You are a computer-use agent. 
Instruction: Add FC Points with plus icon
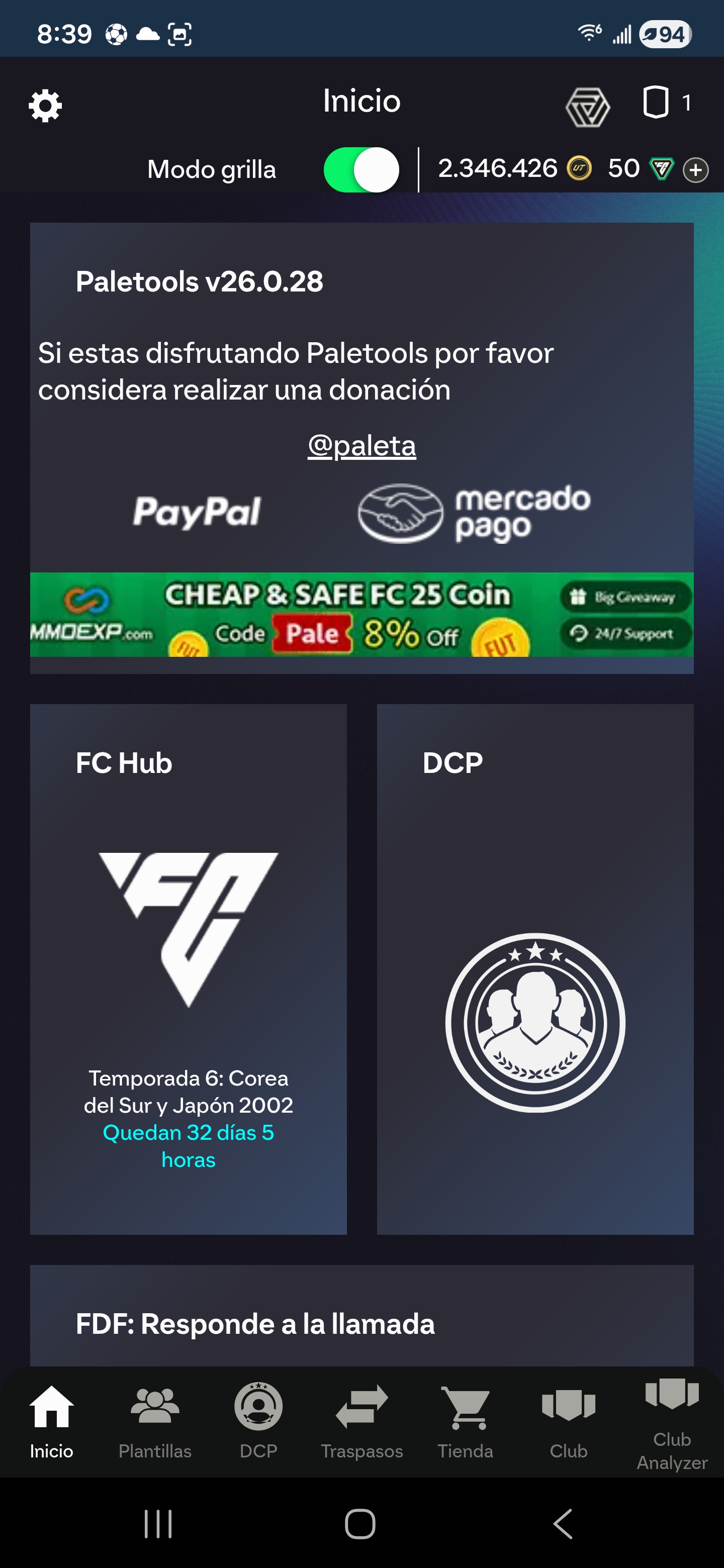click(x=695, y=170)
